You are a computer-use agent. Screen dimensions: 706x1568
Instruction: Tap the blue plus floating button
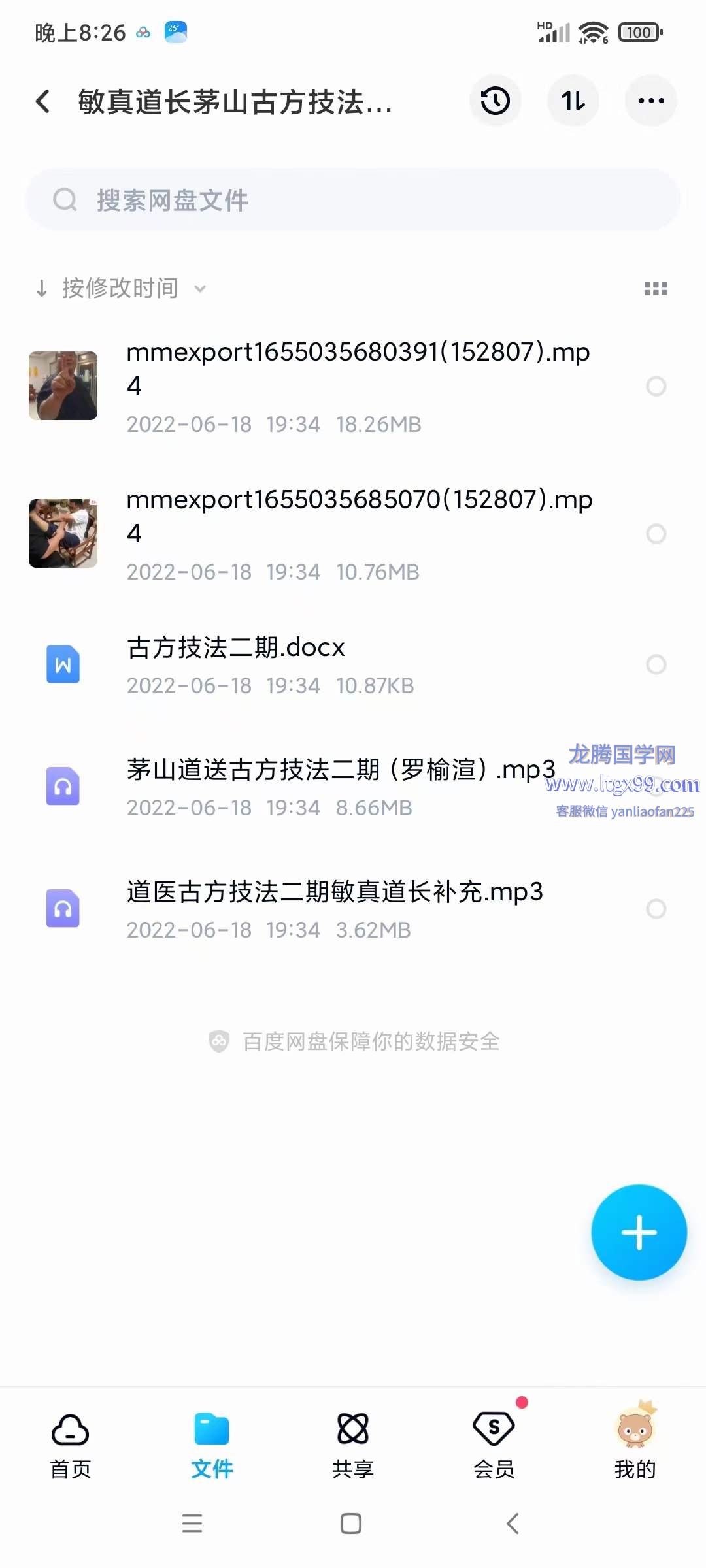639,1232
